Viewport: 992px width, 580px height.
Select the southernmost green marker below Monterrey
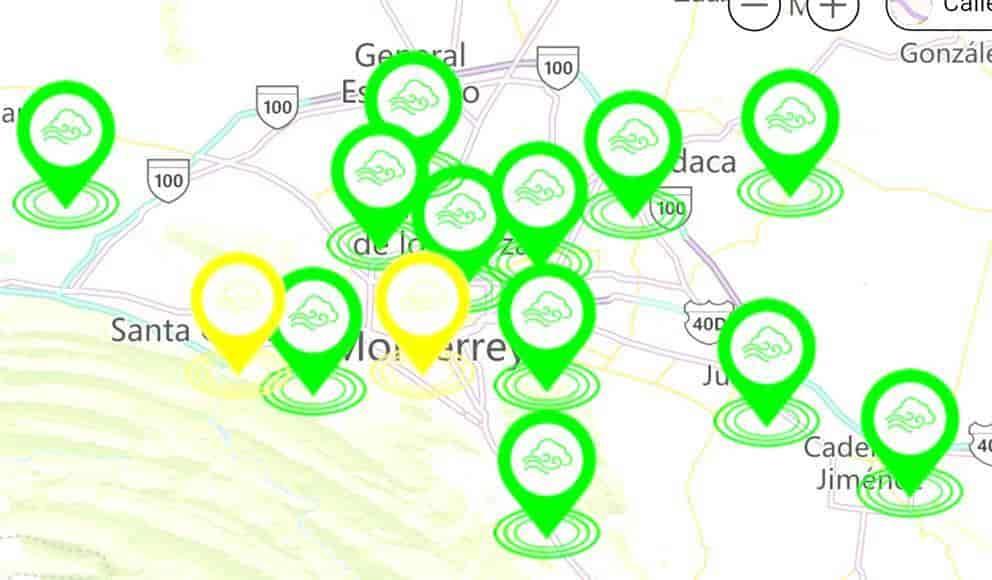coord(546,459)
